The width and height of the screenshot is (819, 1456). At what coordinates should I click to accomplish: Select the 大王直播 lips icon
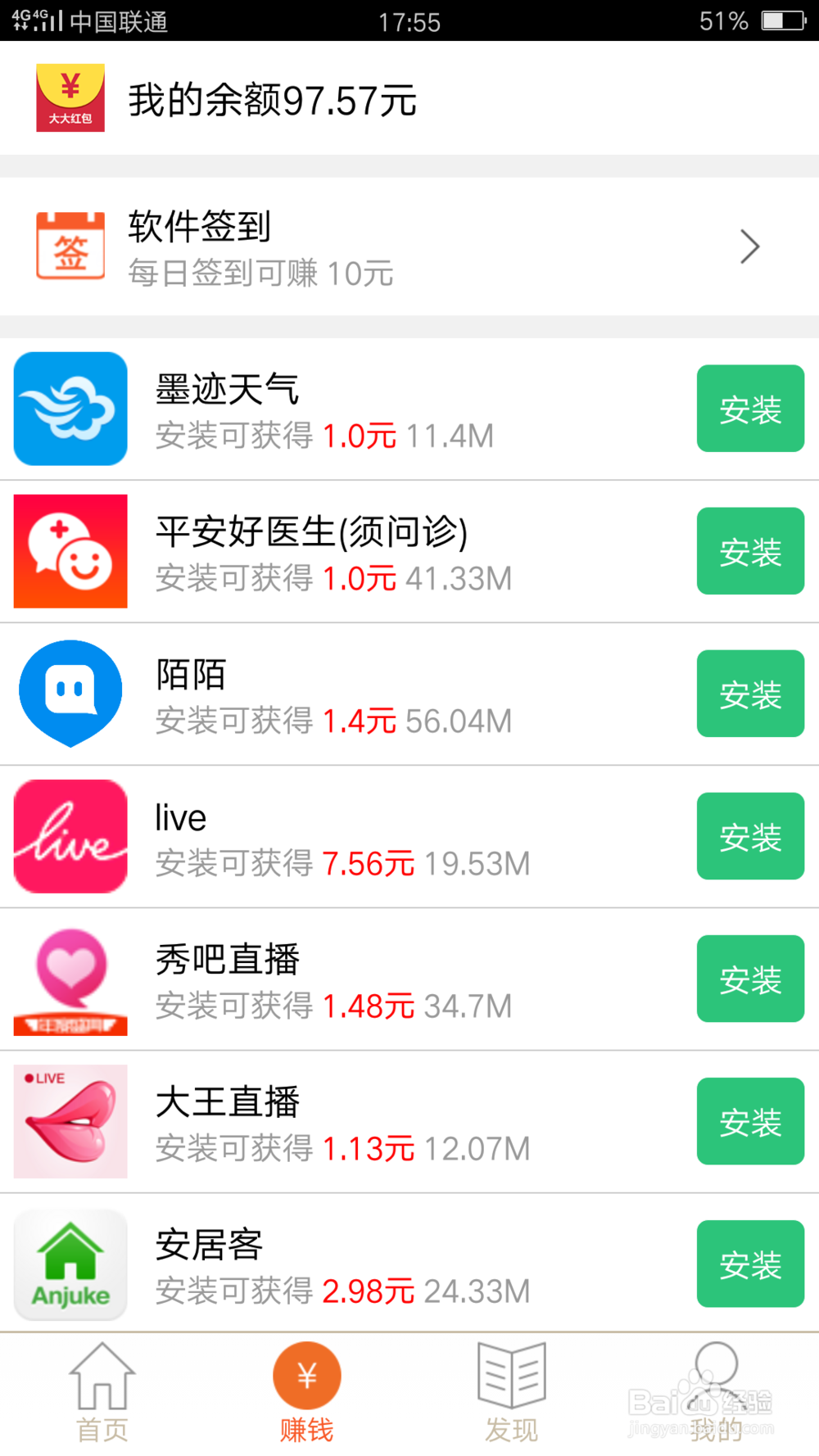(x=70, y=1120)
